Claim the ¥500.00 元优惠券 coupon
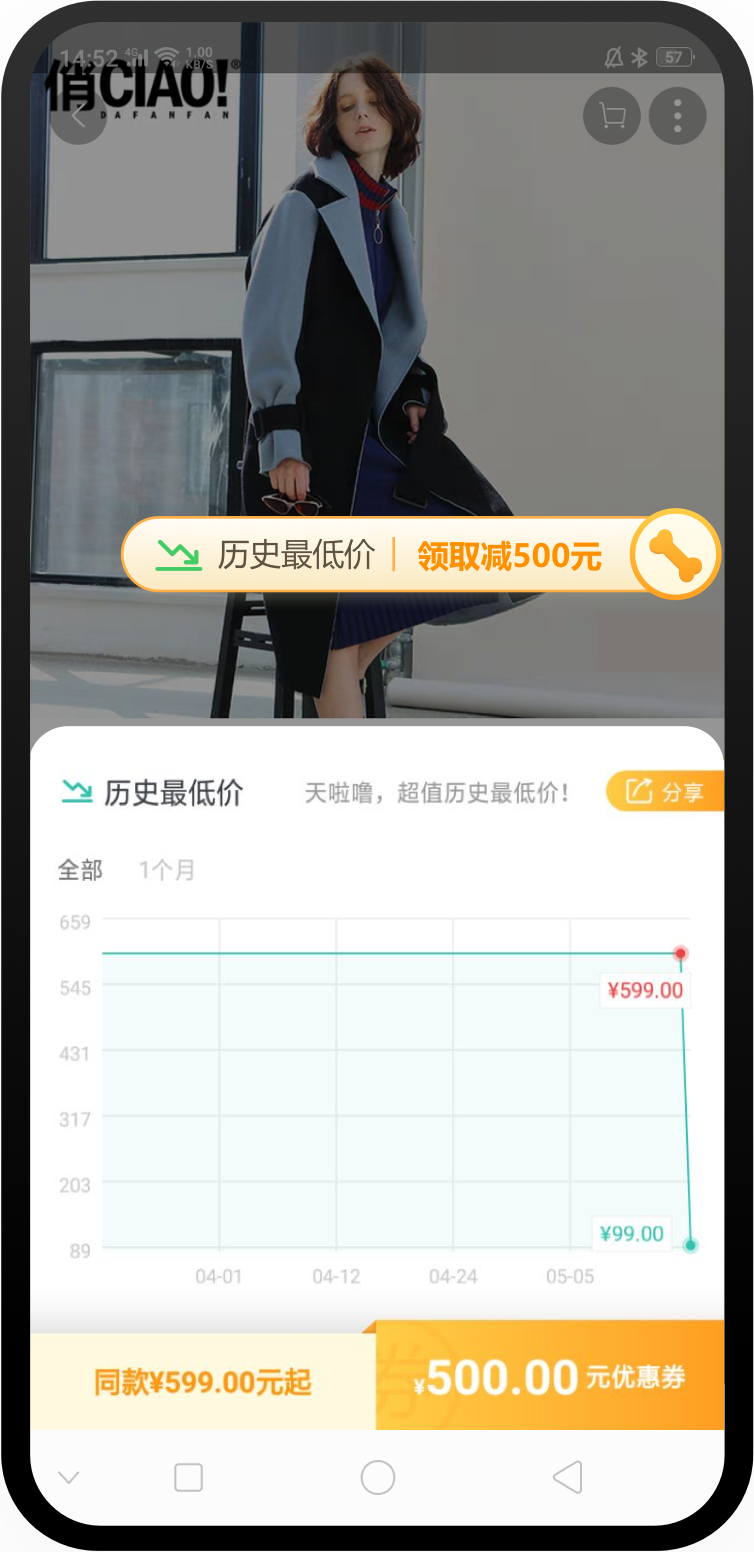The width and height of the screenshot is (754, 1552). tap(550, 1379)
